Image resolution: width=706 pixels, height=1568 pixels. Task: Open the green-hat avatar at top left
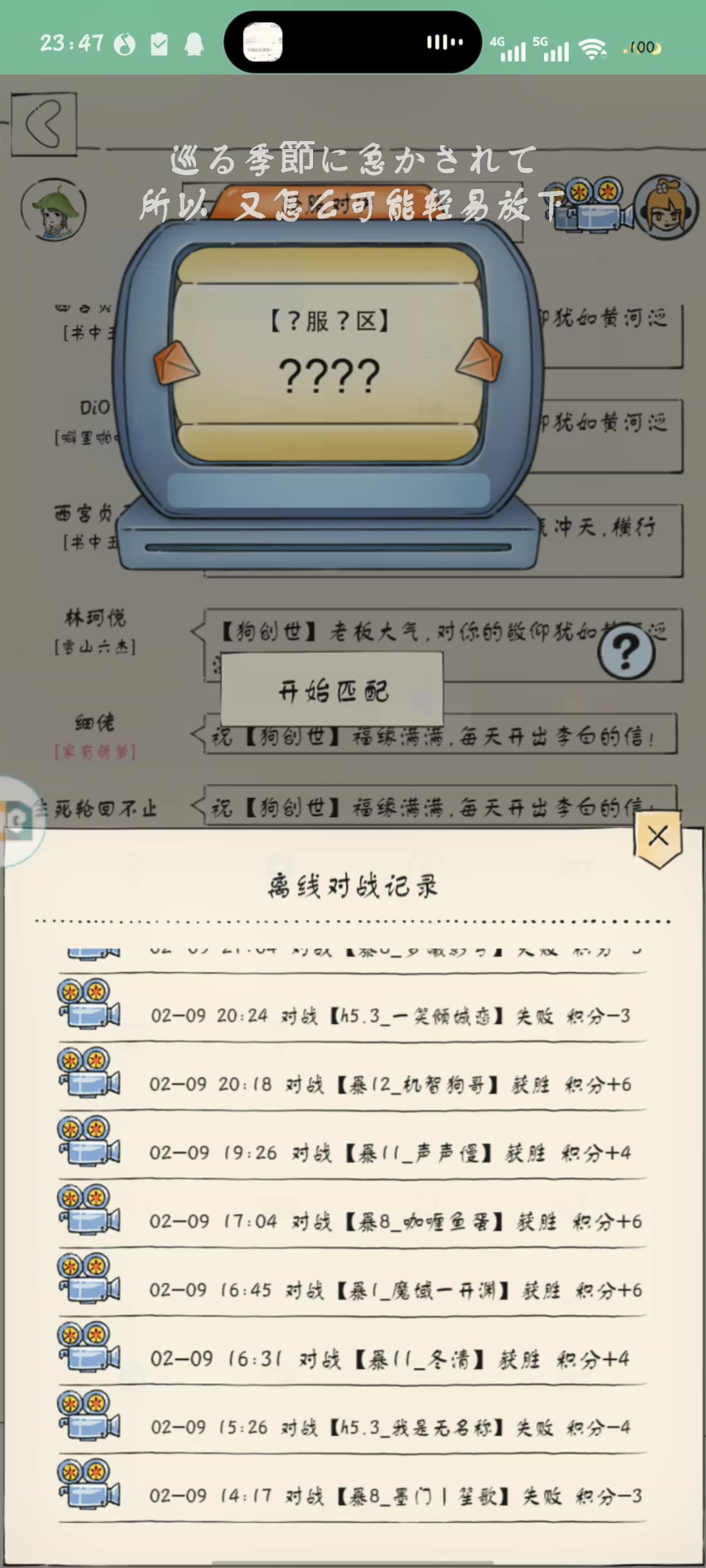[53, 210]
